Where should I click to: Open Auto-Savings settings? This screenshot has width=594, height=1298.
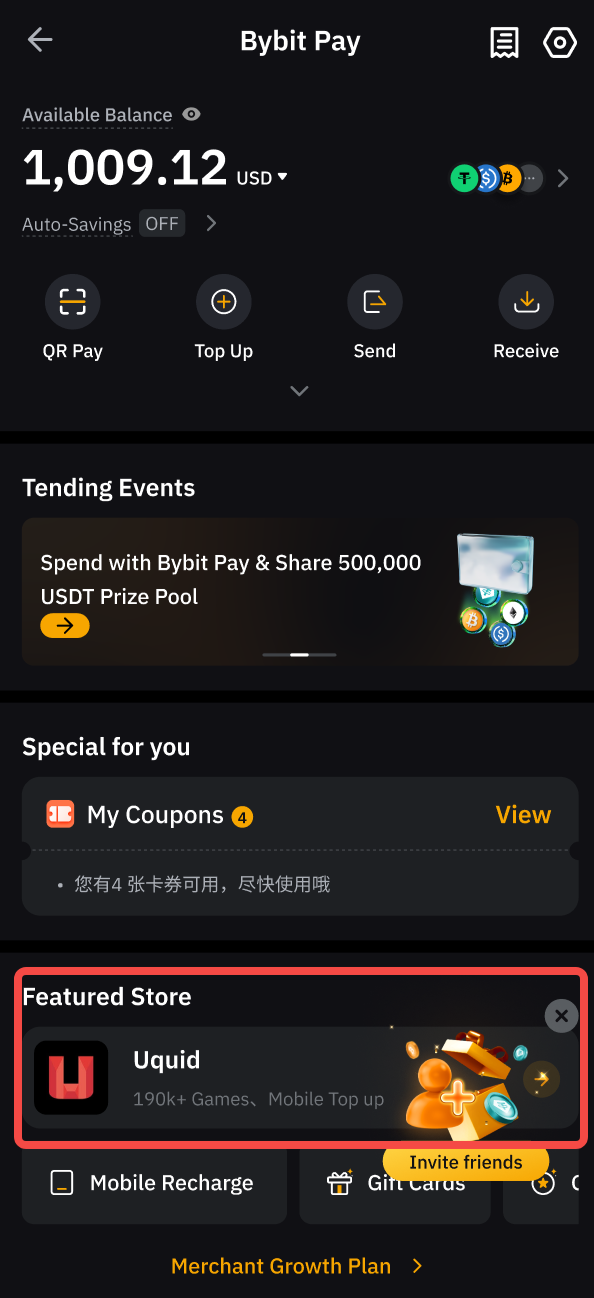pos(120,224)
